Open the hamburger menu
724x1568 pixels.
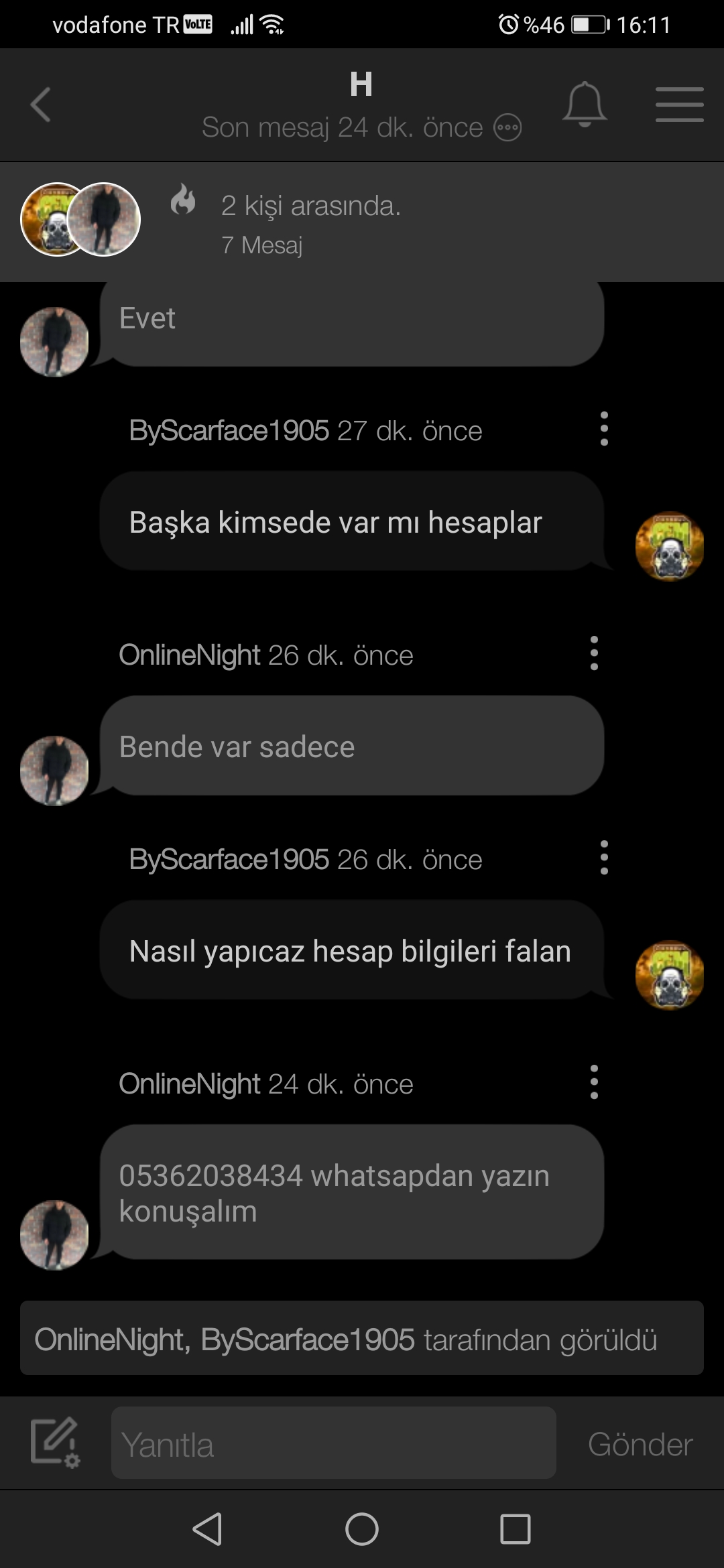(679, 105)
